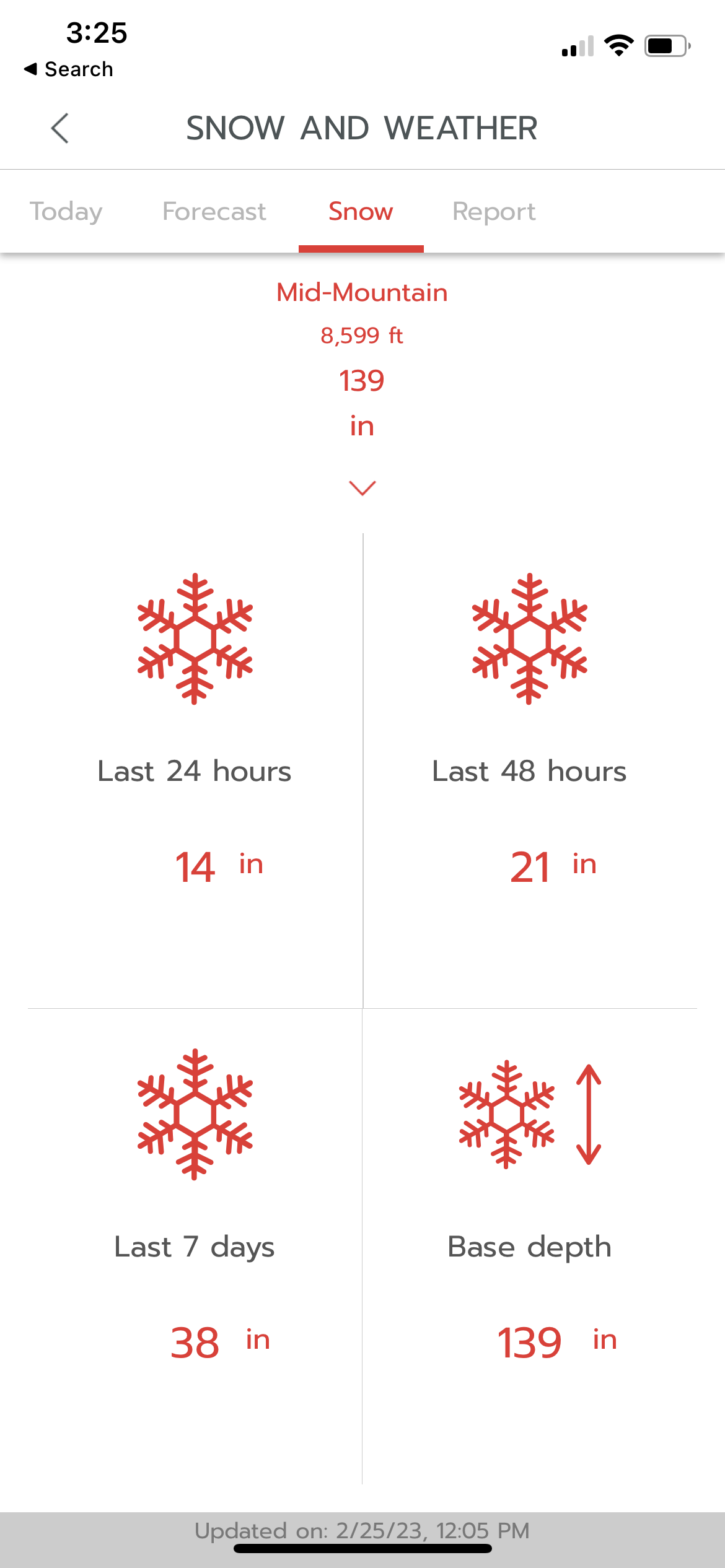Image resolution: width=725 pixels, height=1568 pixels.
Task: Switch to the Today tab
Action: tap(66, 212)
